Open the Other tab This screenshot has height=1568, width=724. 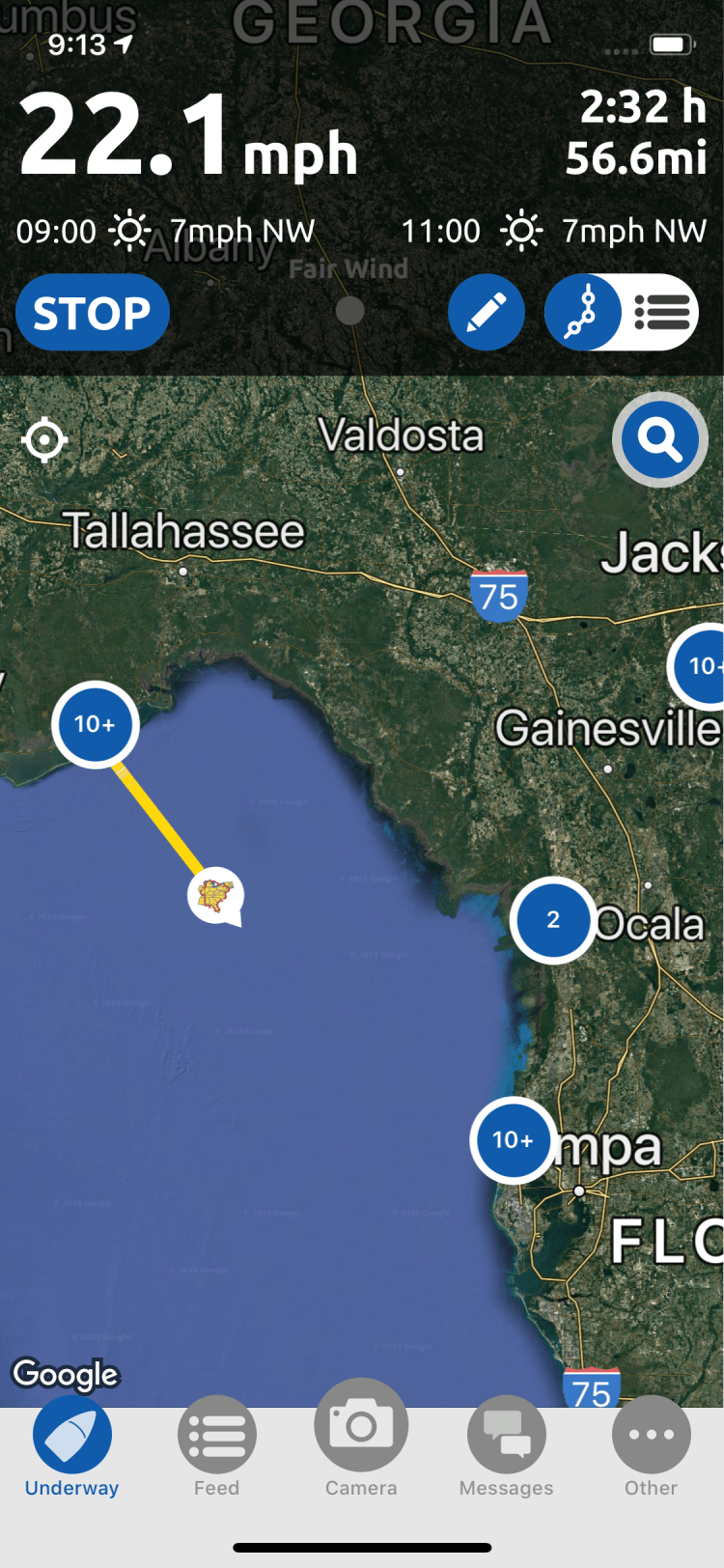click(651, 1446)
